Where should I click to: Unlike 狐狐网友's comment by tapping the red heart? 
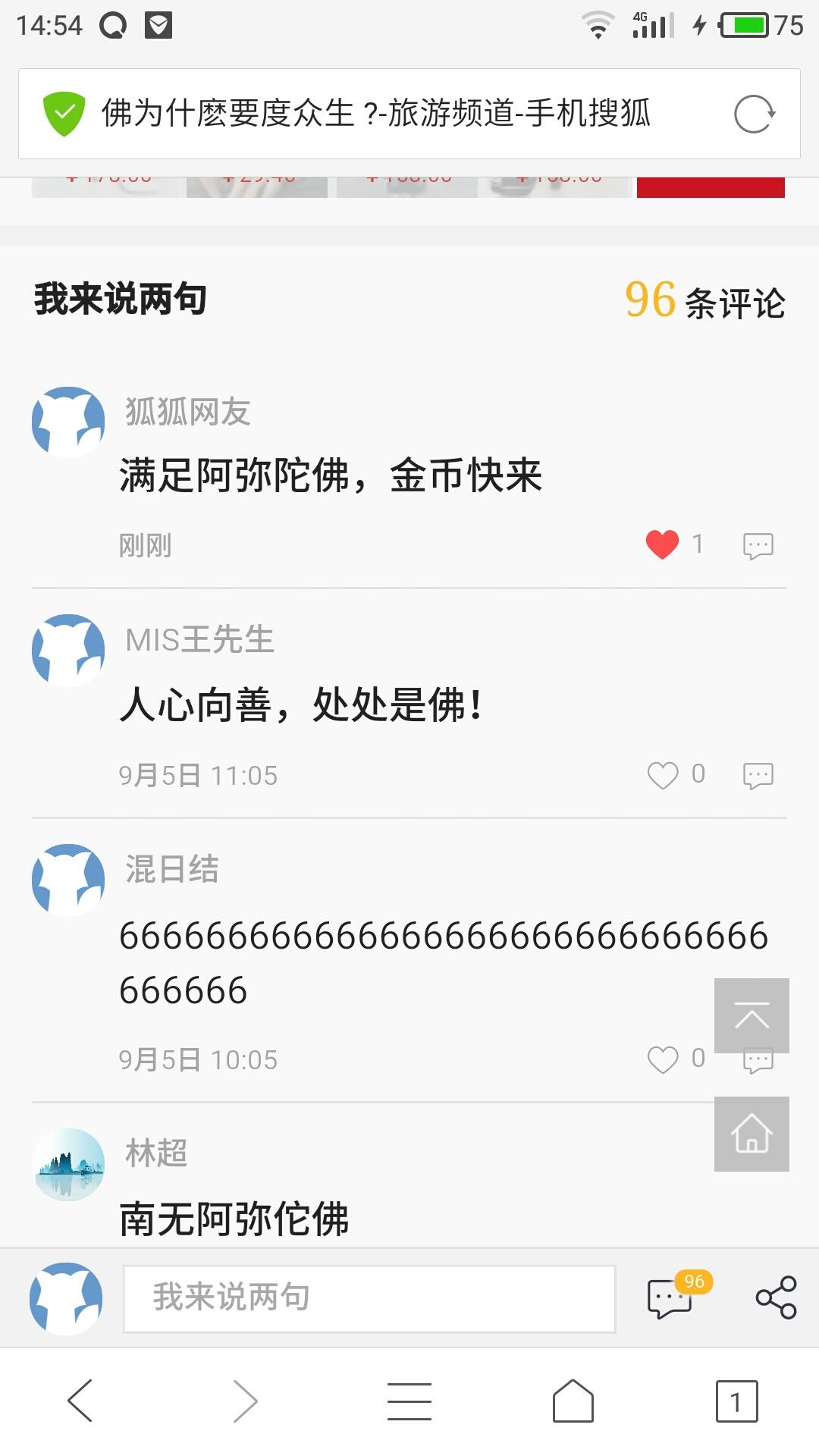point(661,543)
